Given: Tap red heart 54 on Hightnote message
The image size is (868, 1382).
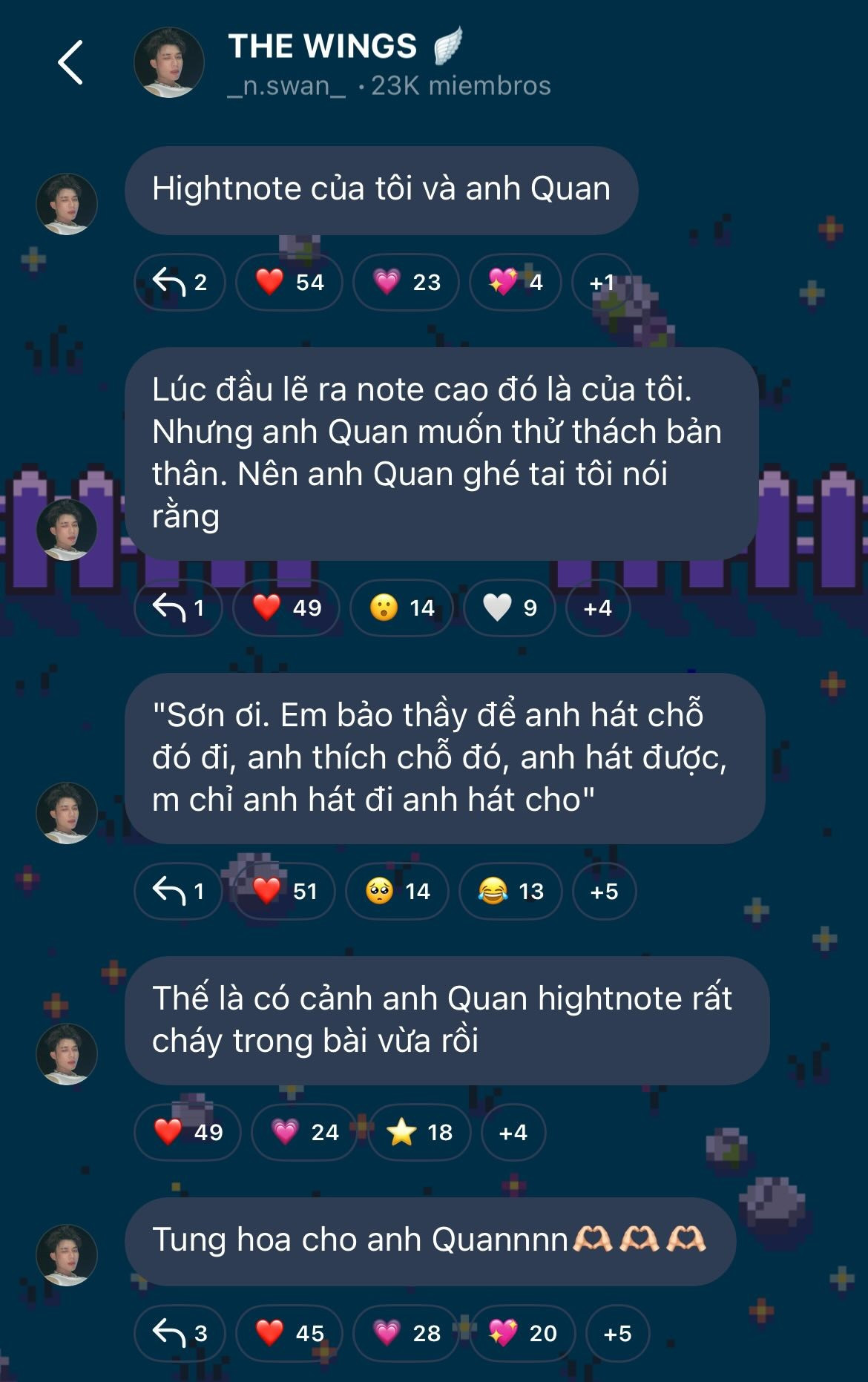Looking at the screenshot, I should (x=289, y=282).
